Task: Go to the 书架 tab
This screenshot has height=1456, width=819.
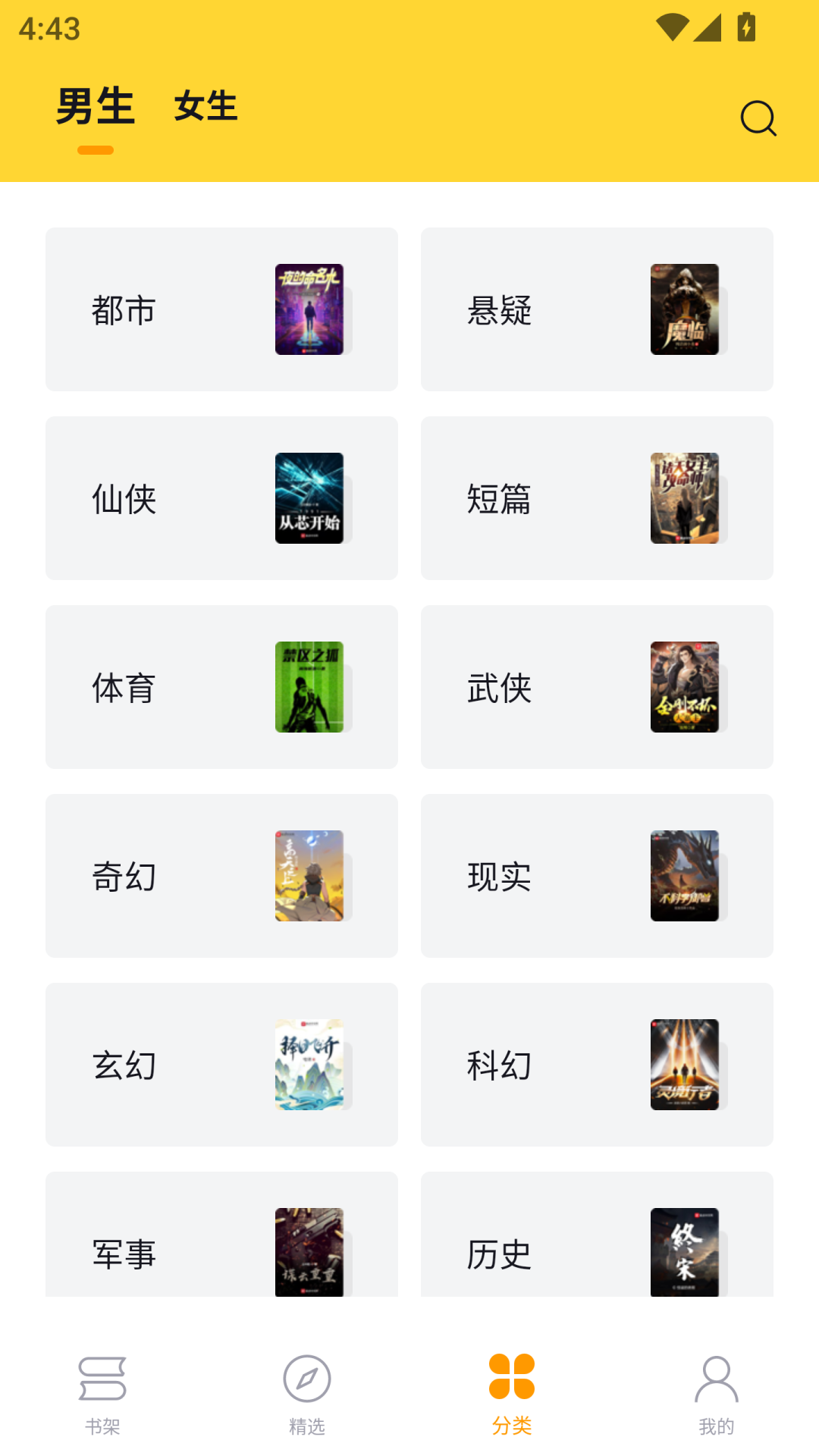Action: (x=102, y=1395)
